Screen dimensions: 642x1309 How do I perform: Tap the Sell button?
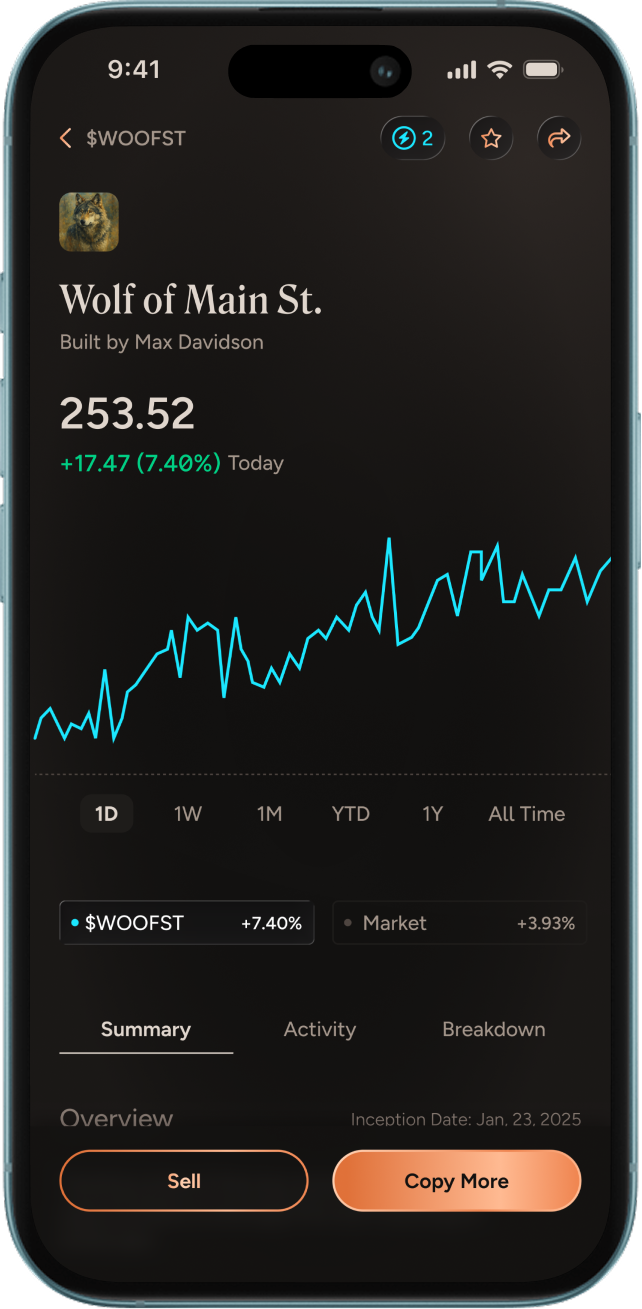(184, 1181)
